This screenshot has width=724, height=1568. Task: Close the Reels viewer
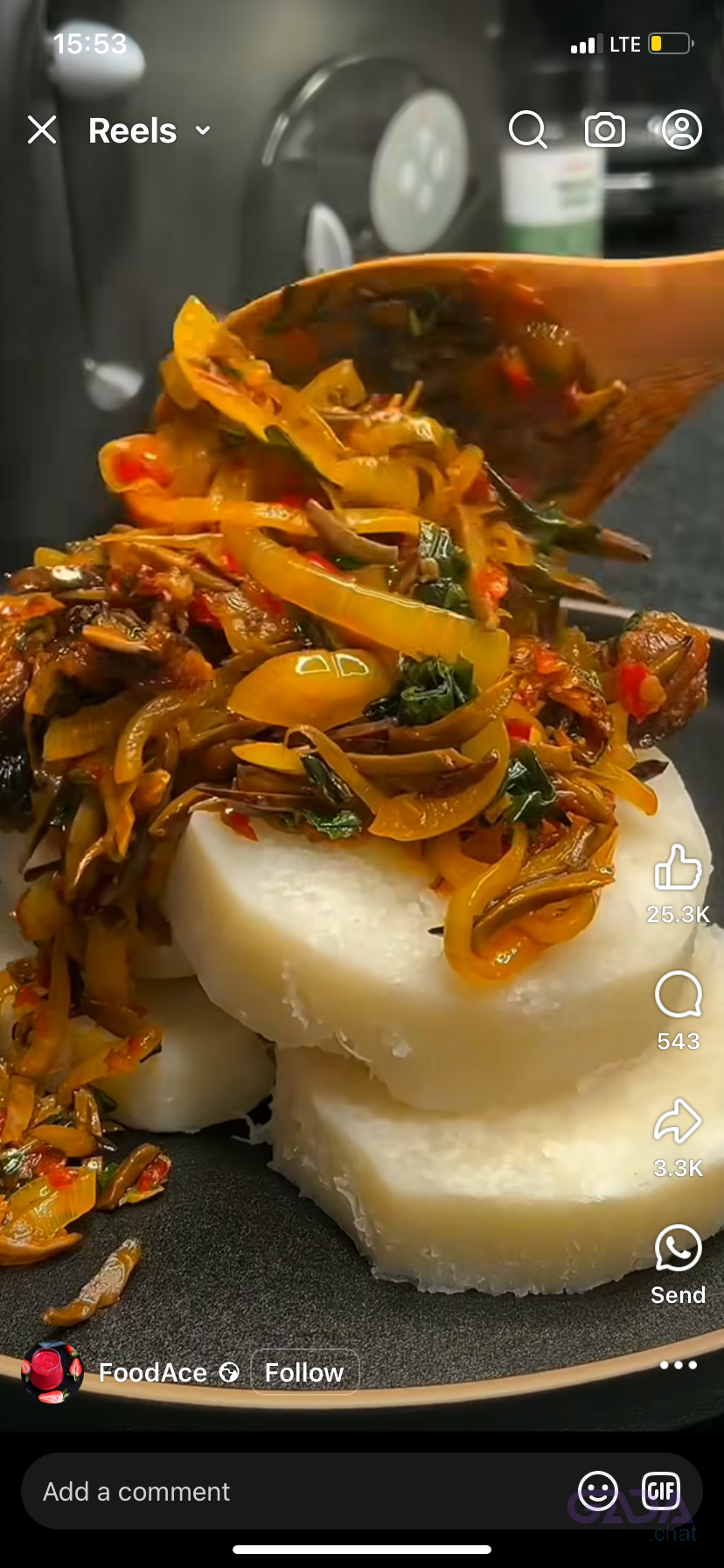pos(42,130)
